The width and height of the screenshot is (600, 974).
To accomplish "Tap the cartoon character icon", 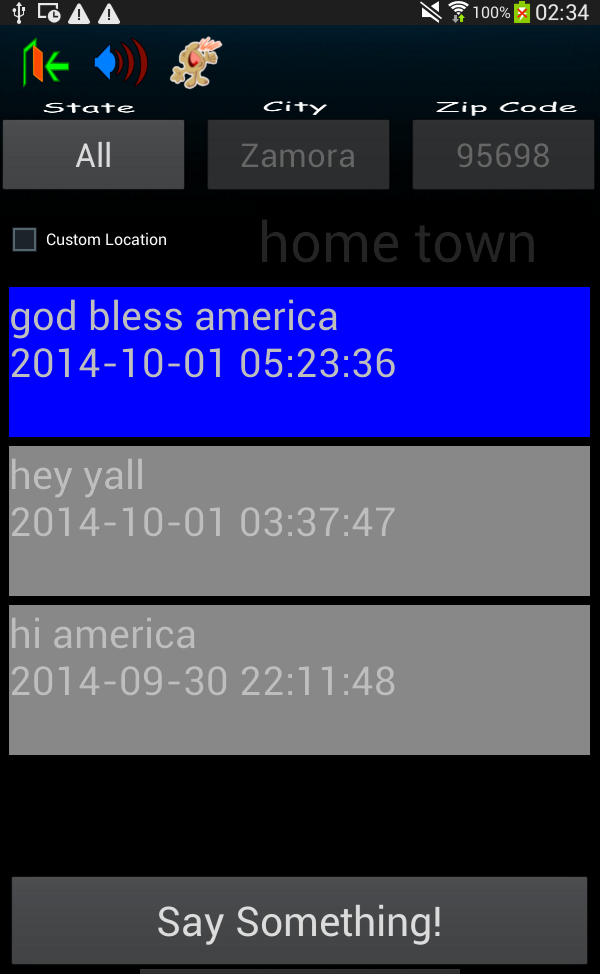I will point(196,62).
